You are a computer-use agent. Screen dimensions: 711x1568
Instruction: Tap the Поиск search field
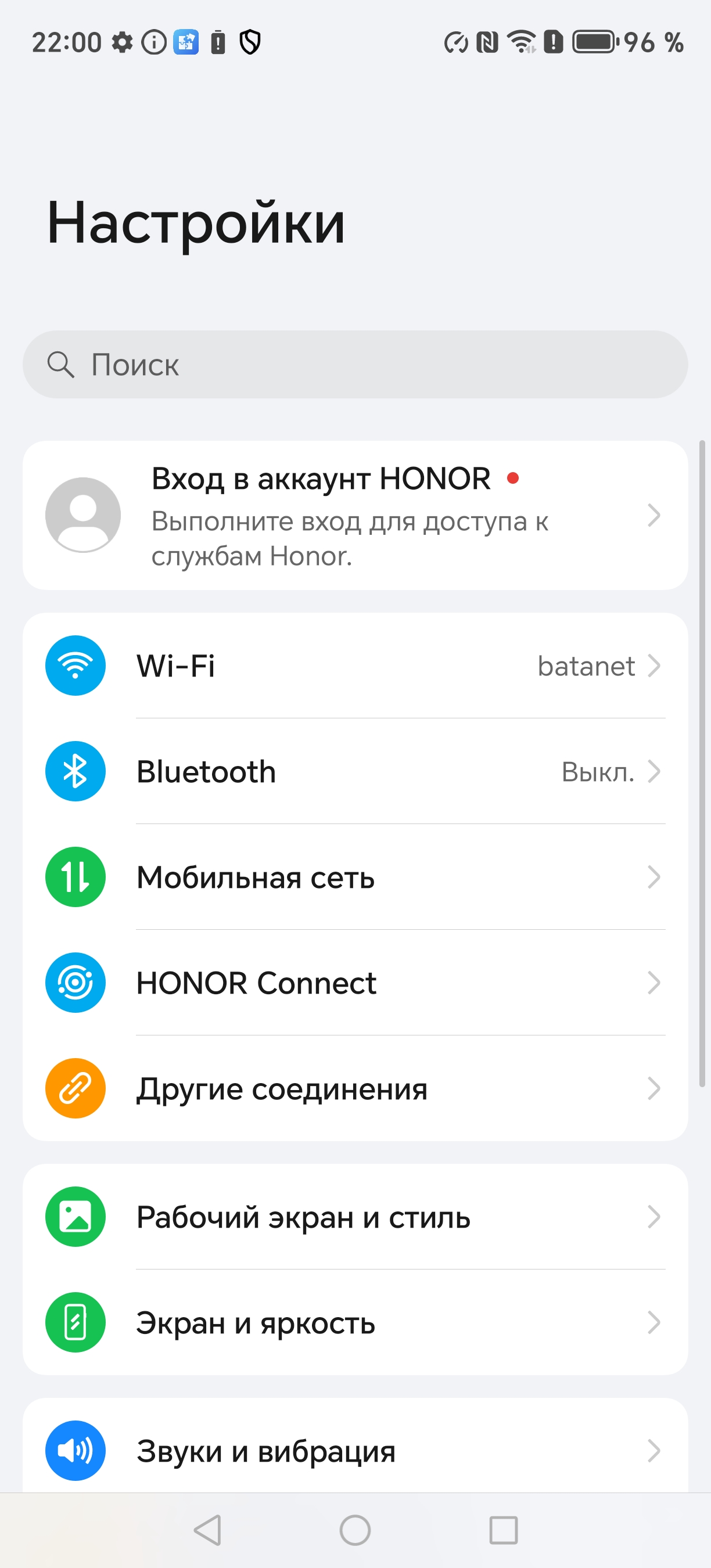click(355, 365)
